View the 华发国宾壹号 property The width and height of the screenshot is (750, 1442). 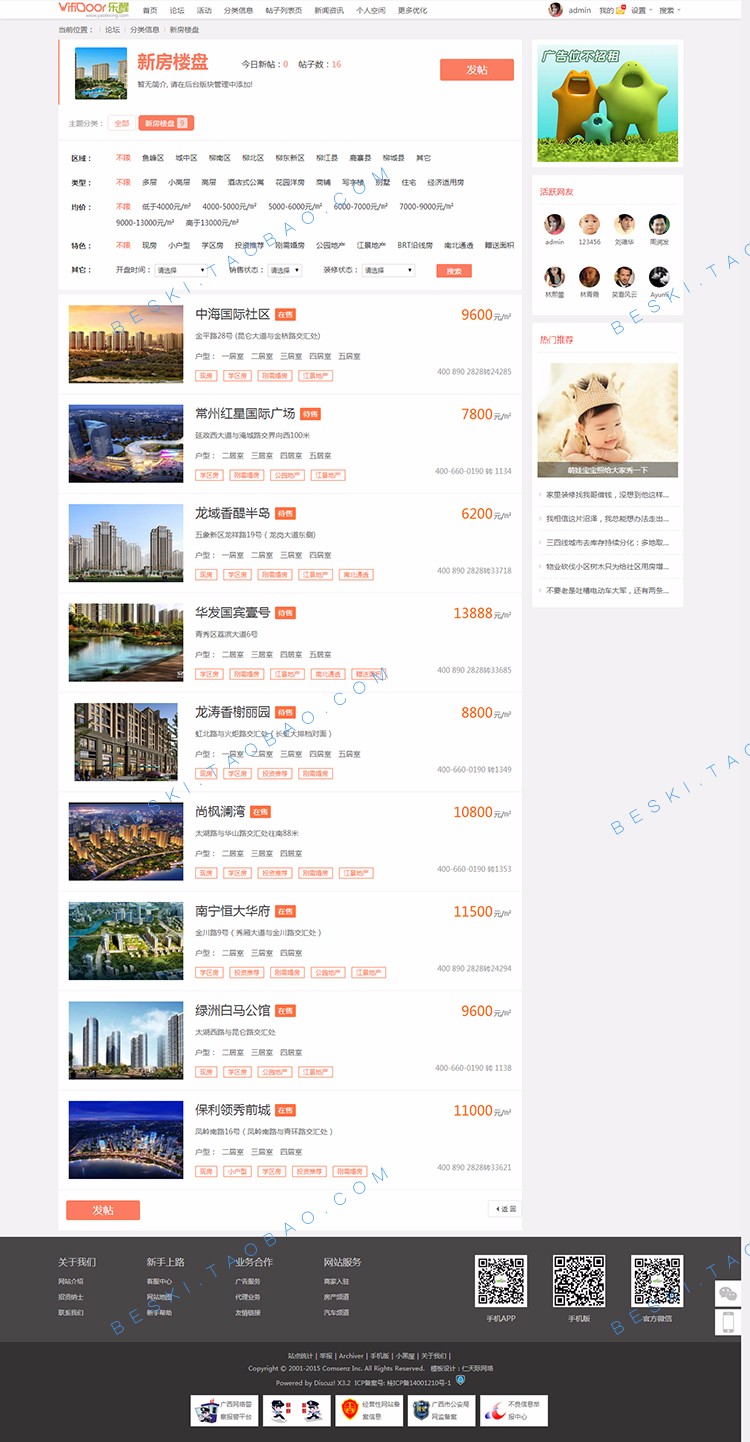click(232, 612)
